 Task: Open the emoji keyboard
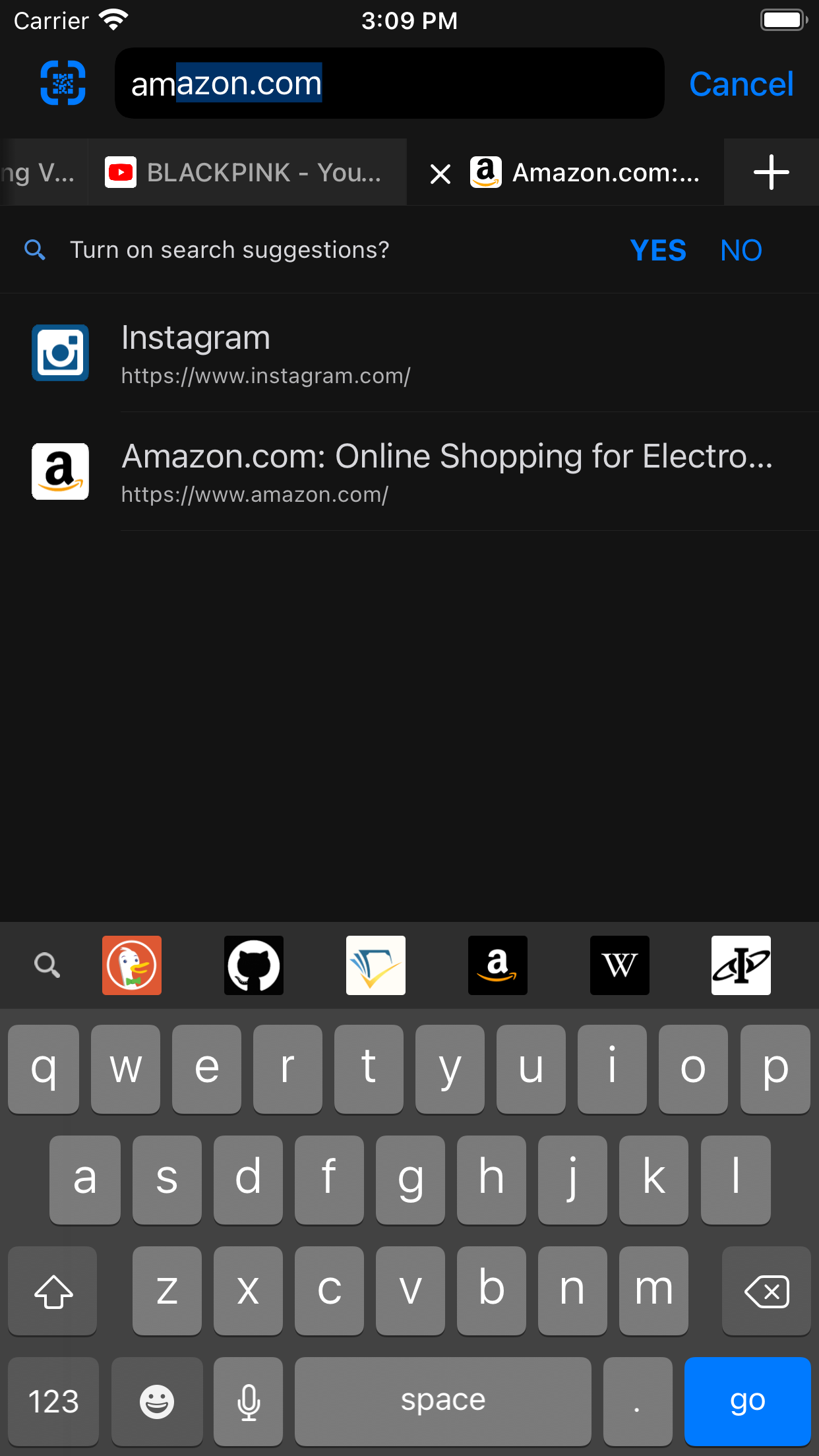pos(157,1401)
